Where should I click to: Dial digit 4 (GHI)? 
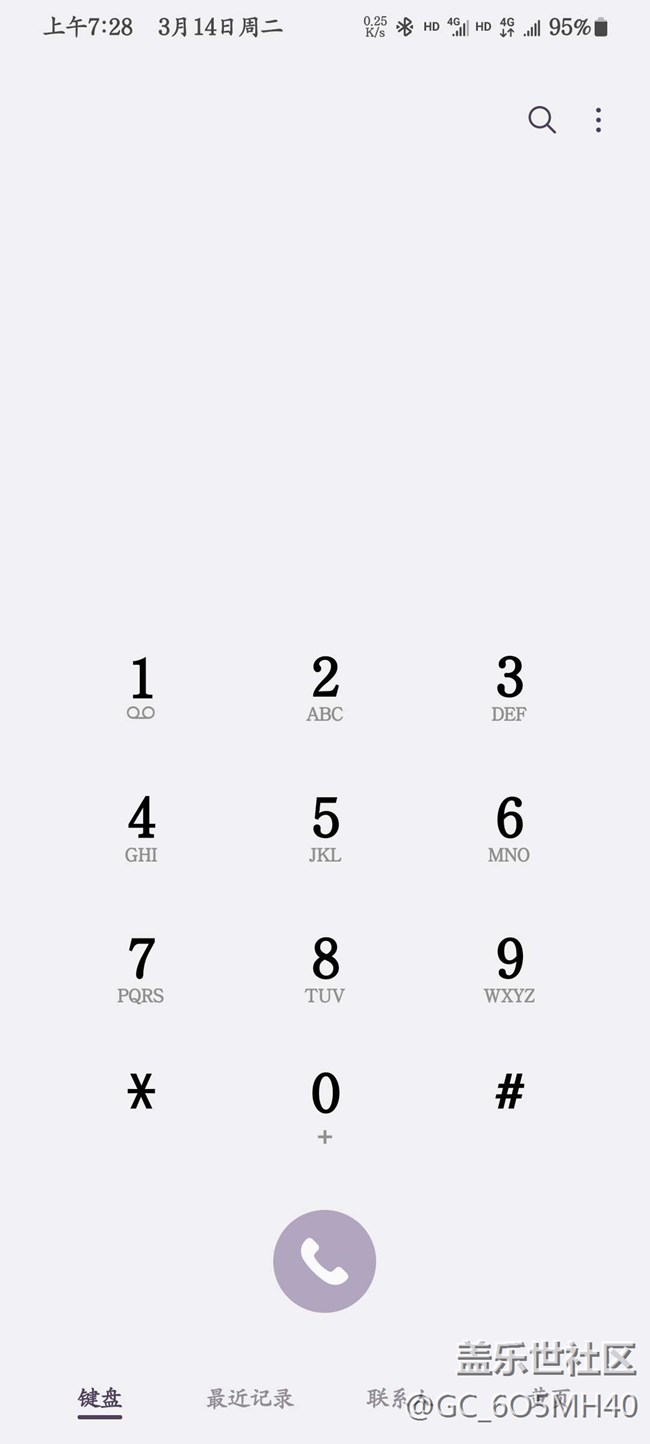pos(141,828)
